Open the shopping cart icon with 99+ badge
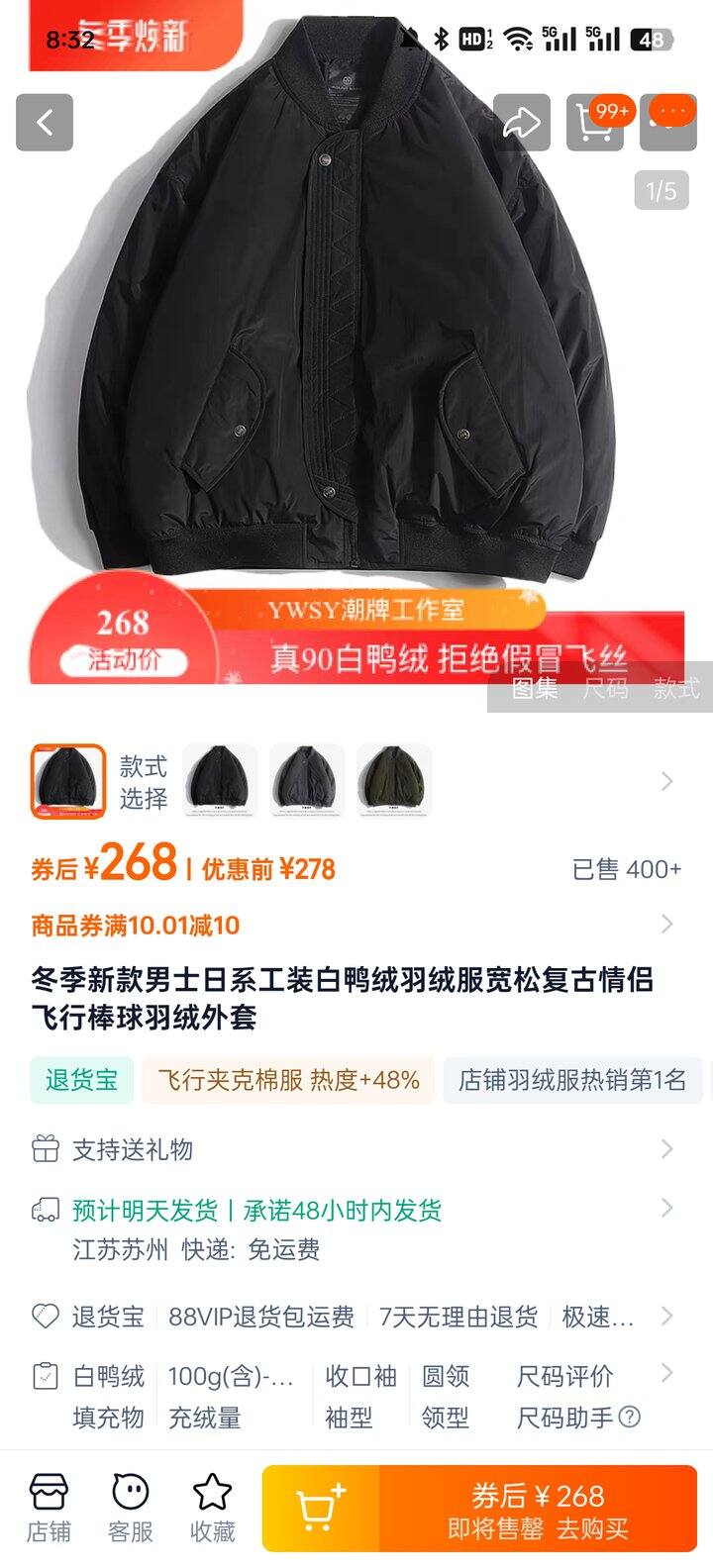713x1568 pixels. [595, 123]
